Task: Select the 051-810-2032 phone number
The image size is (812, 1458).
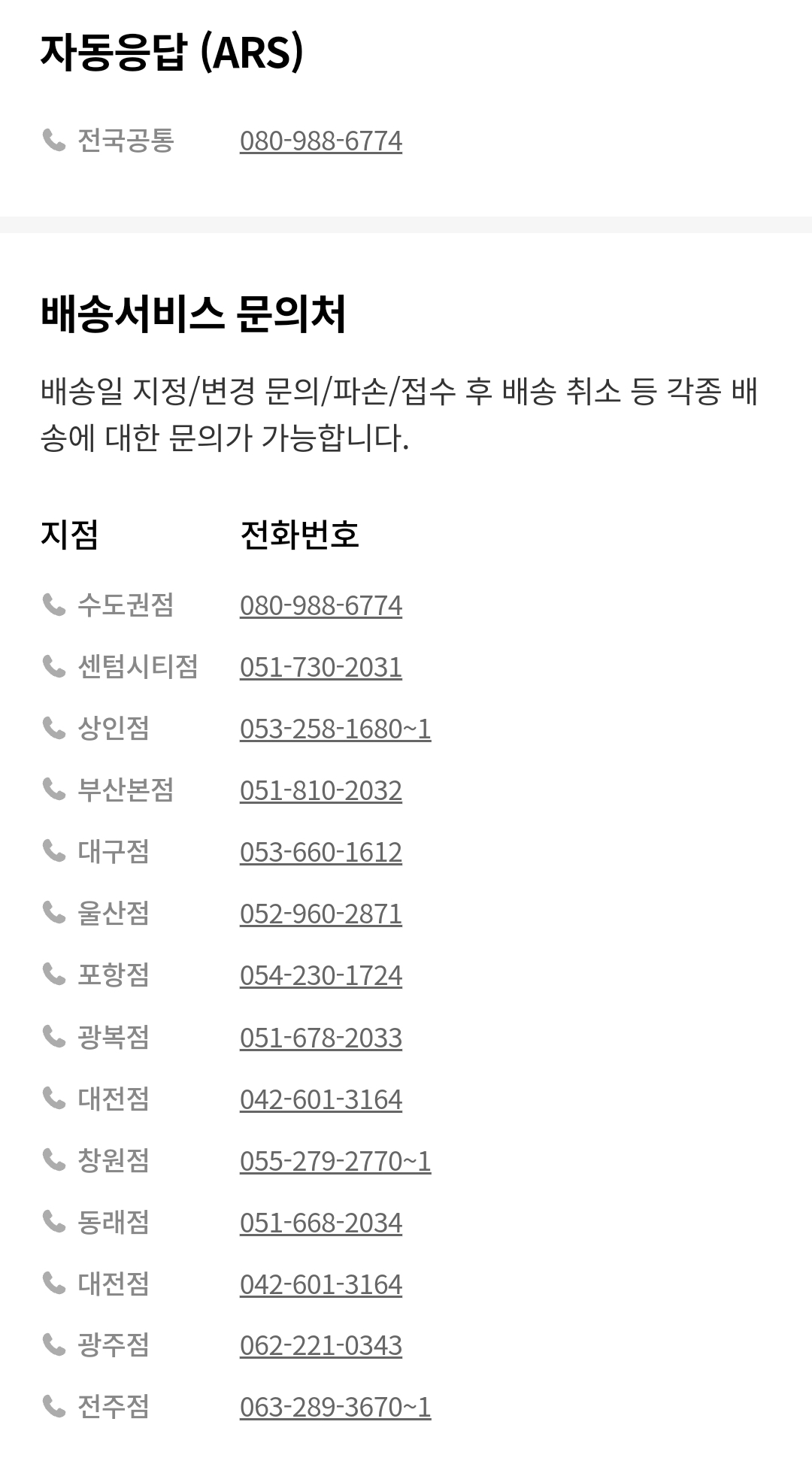Action: (322, 790)
